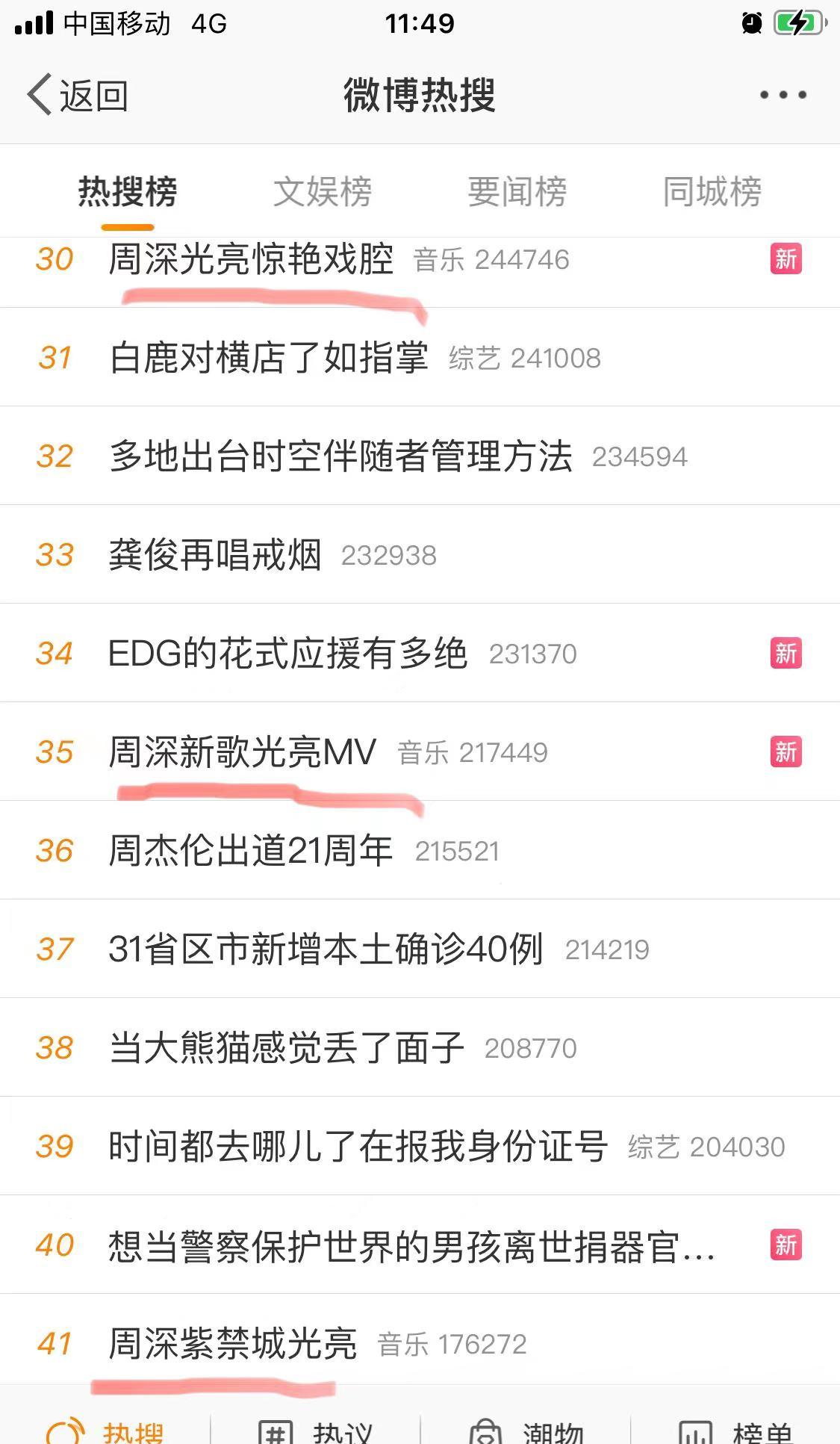
Task: Switch to the 潮物 bottom tab
Action: [526, 1430]
